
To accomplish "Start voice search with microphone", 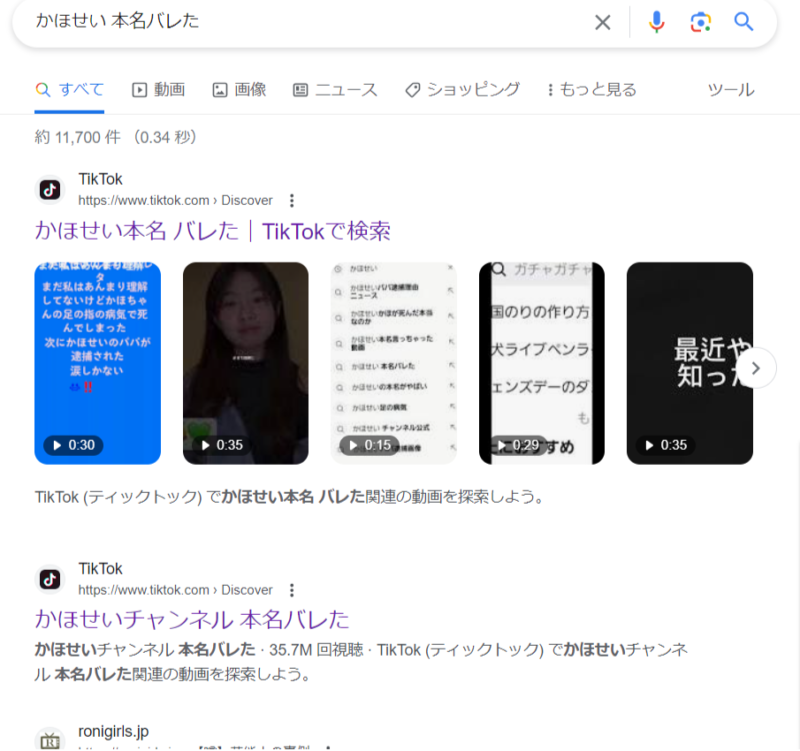I will coord(656,22).
